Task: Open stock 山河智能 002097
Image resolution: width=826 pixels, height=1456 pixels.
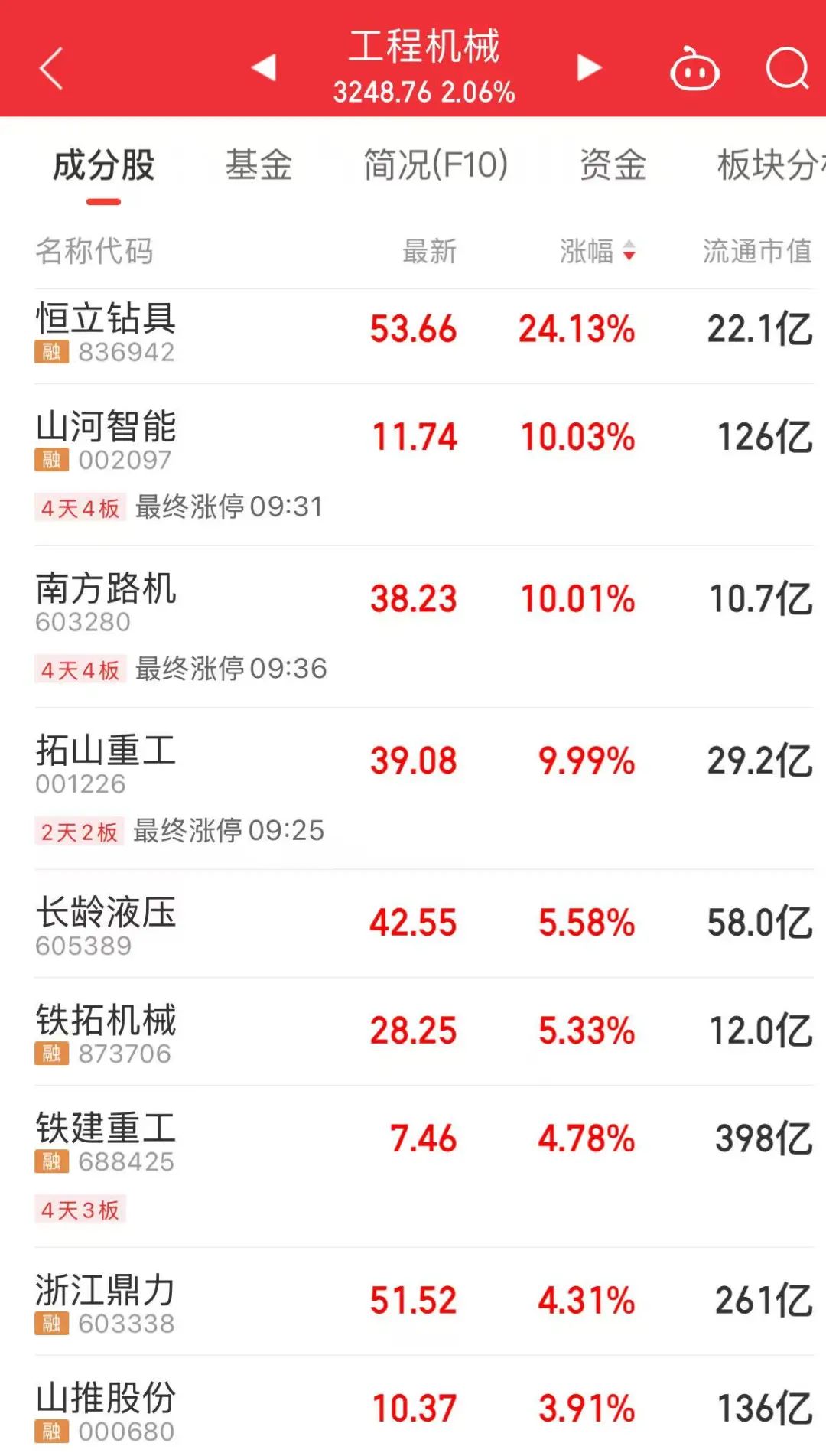Action: click(x=424, y=464)
